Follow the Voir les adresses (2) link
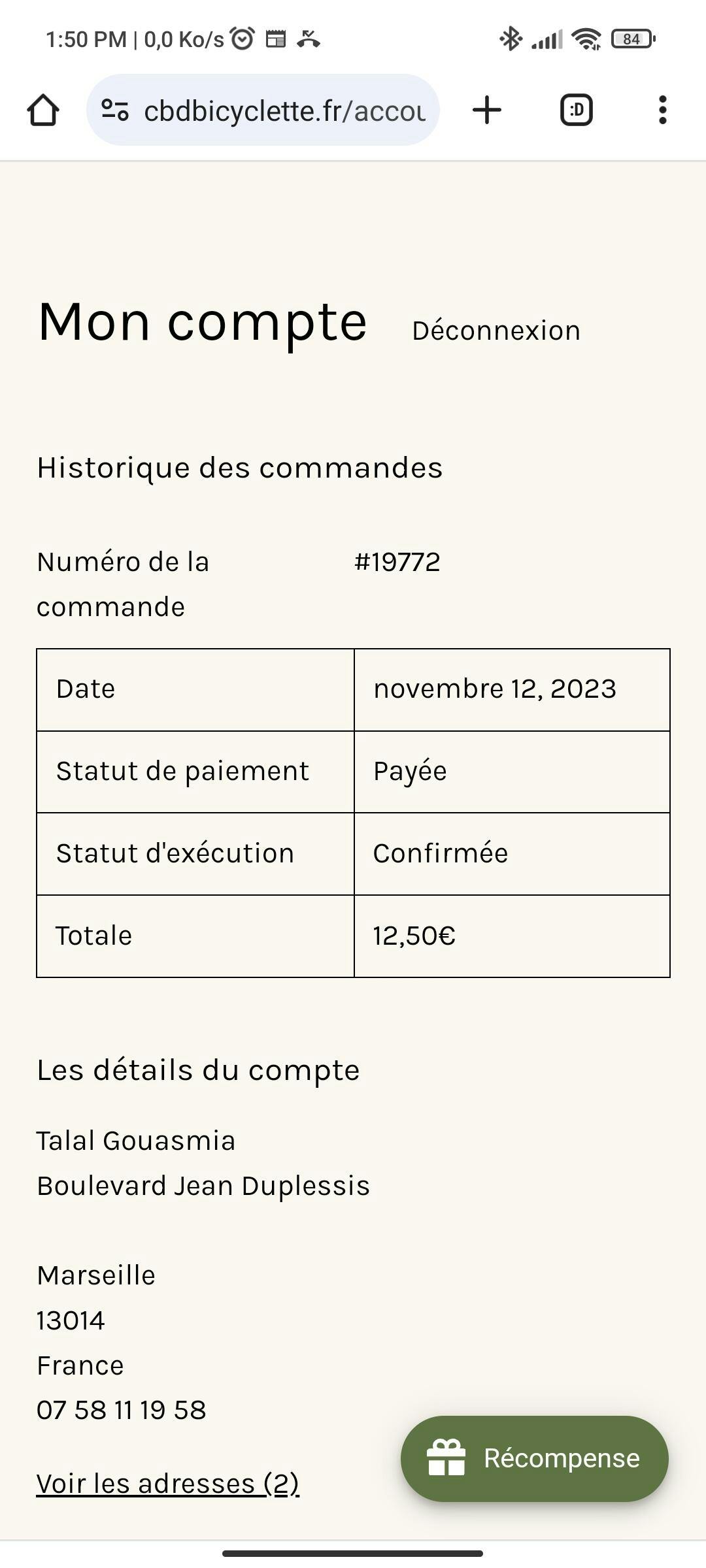 point(168,1484)
